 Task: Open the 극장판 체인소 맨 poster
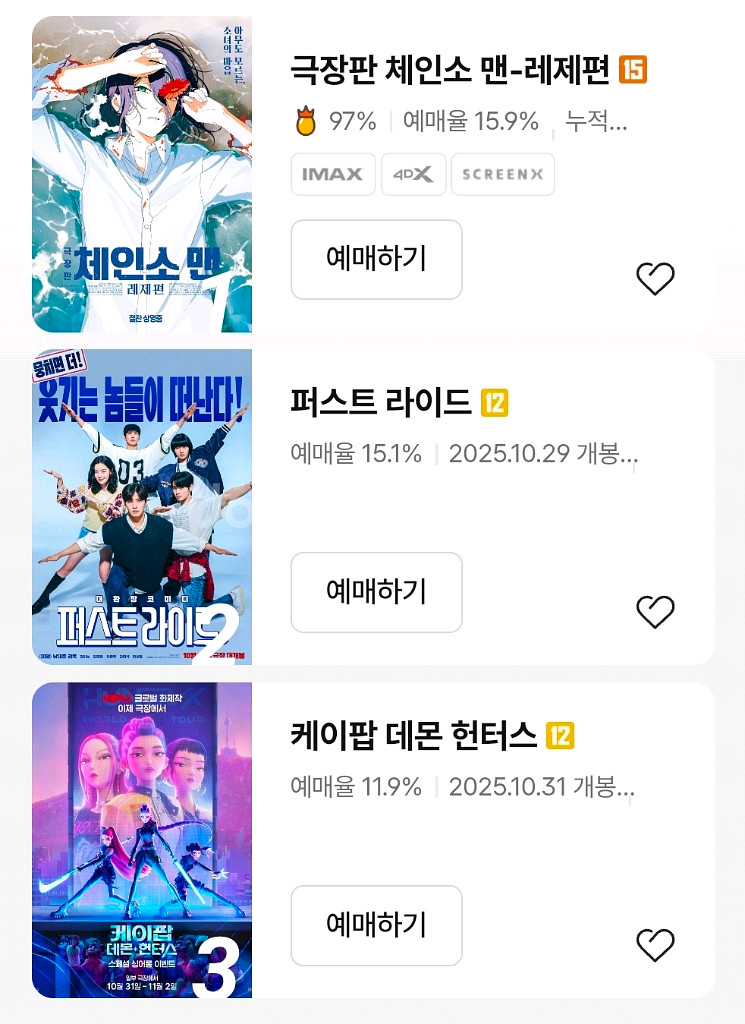142,174
